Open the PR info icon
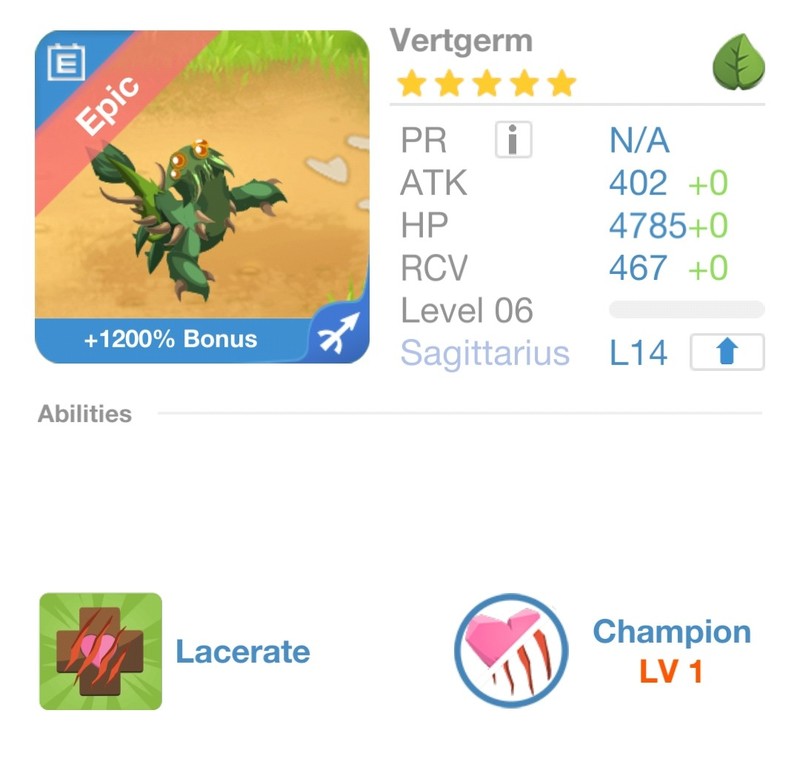Image resolution: width=800 pixels, height=770 pixels. coord(513,141)
